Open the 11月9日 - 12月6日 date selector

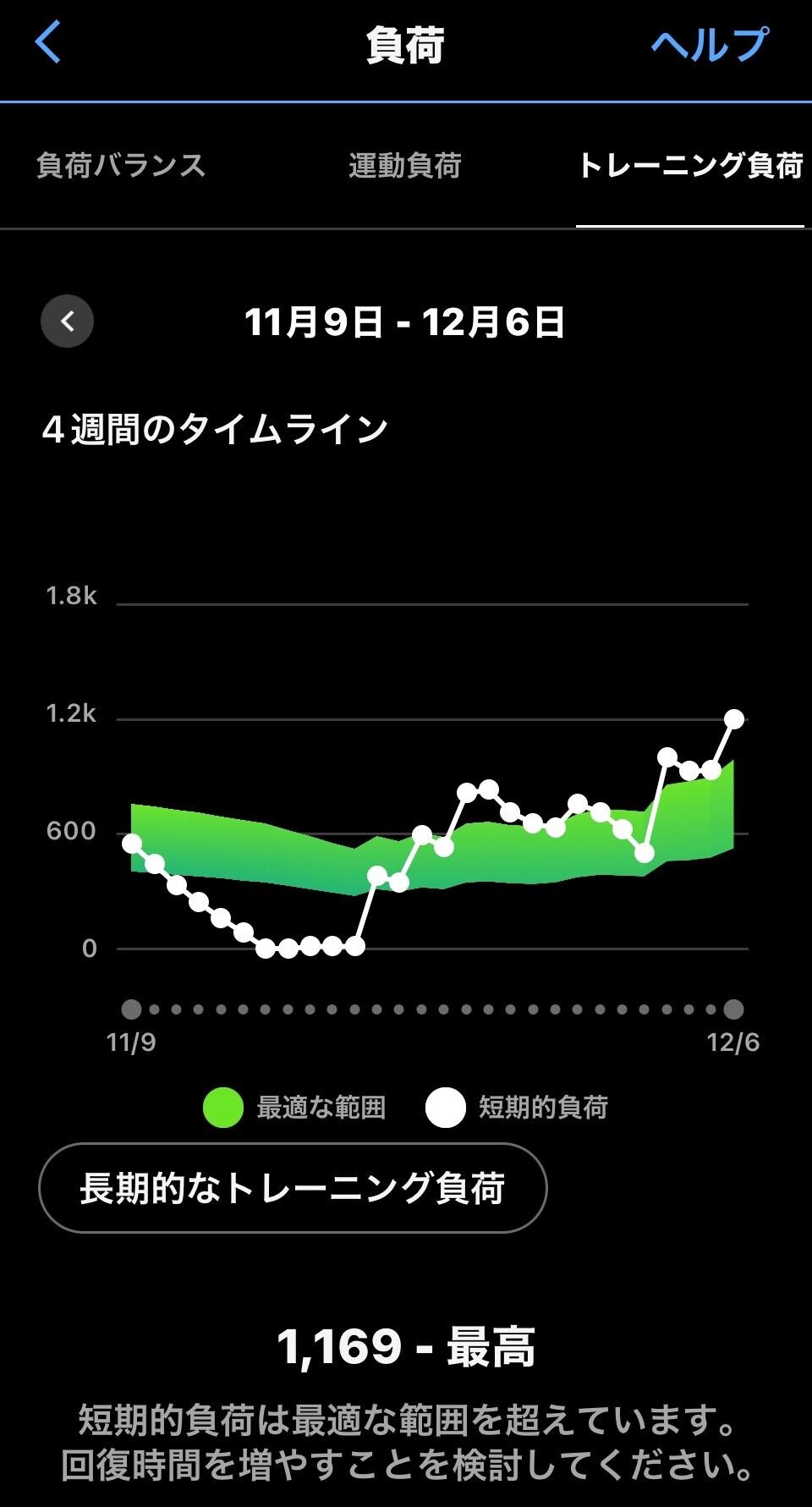[x=406, y=323]
